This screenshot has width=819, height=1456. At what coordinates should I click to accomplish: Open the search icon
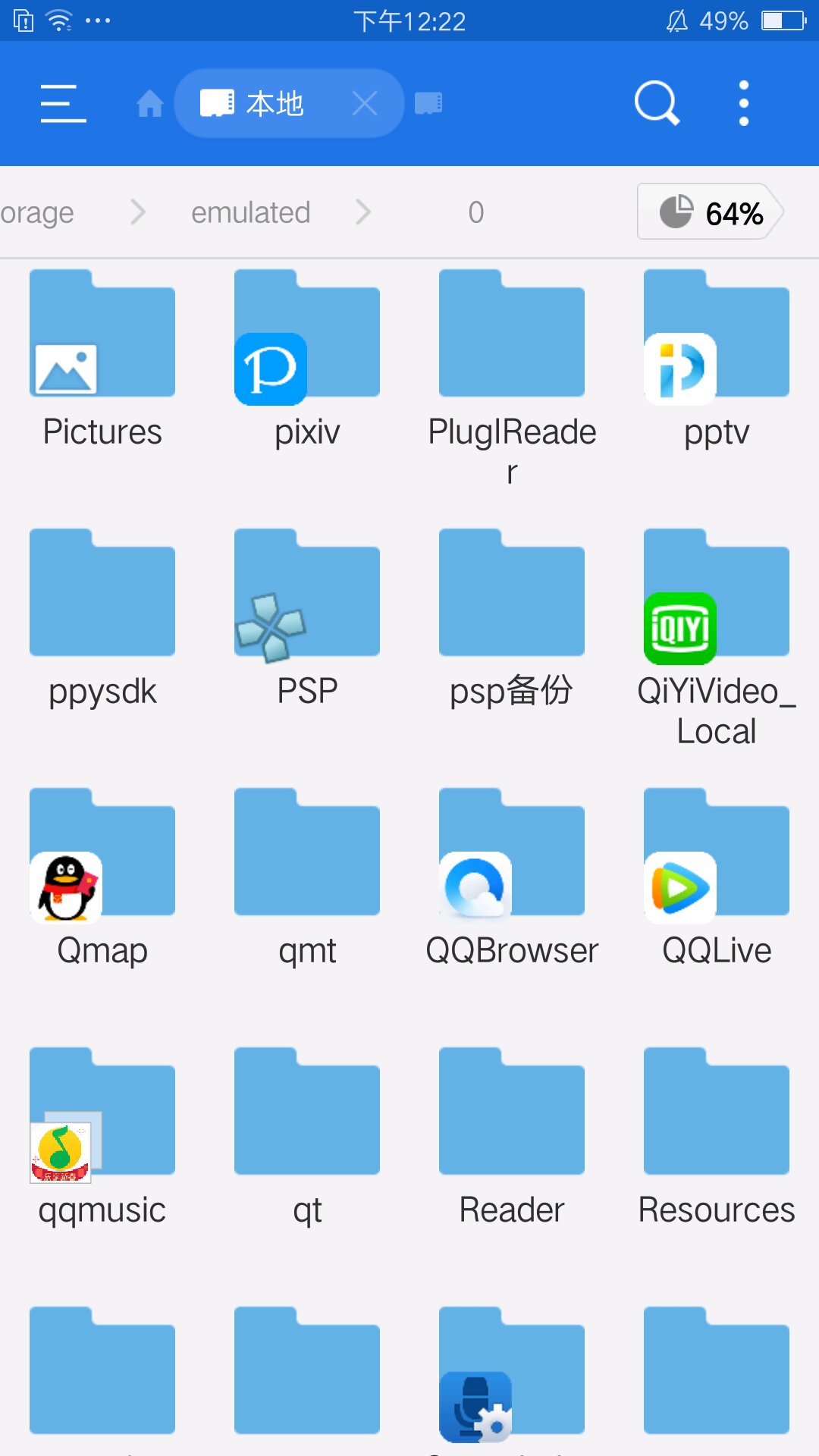(657, 103)
